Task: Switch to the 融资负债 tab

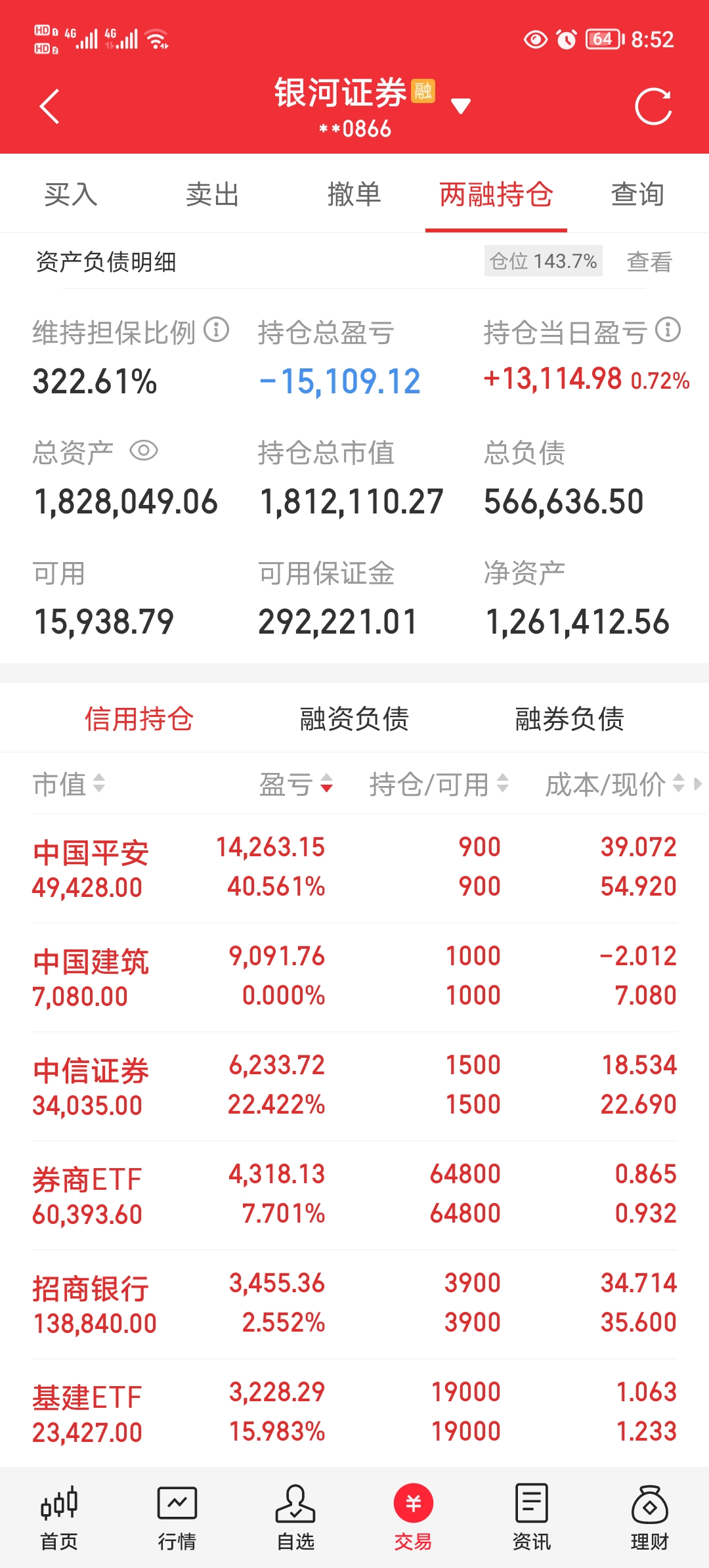Action: (354, 719)
